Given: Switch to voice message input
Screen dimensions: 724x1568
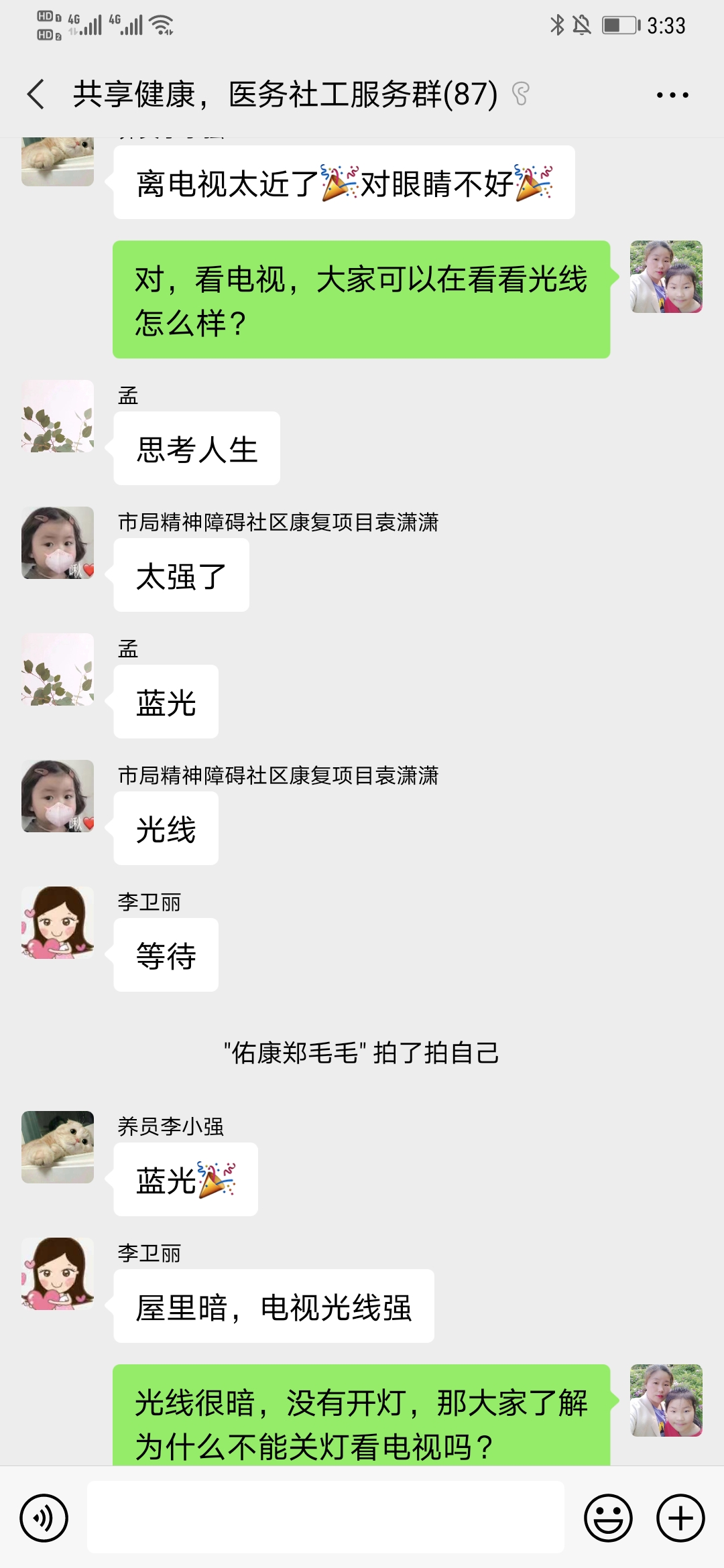Looking at the screenshot, I should 44,1518.
